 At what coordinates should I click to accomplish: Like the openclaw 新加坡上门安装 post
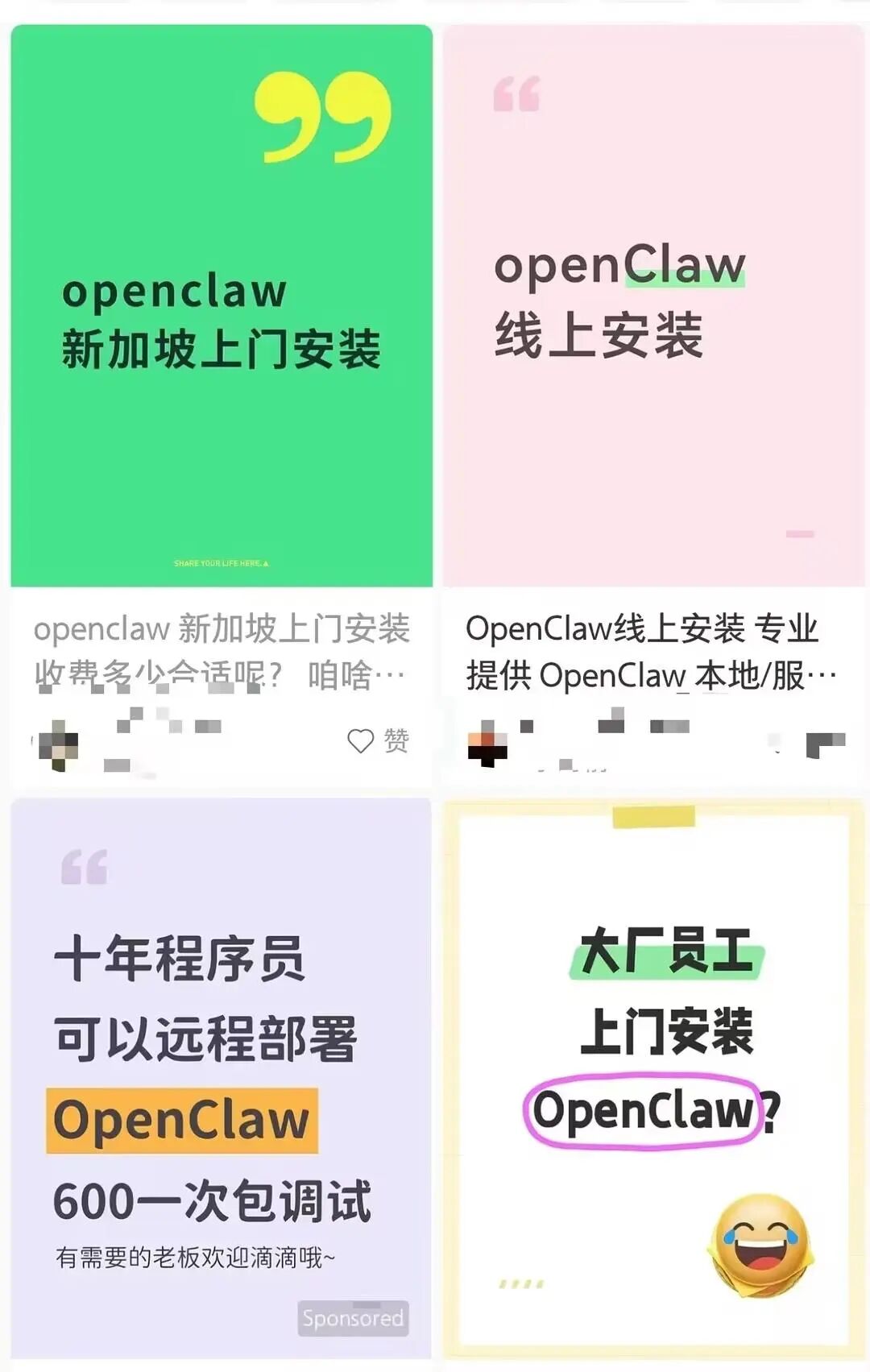point(361,740)
